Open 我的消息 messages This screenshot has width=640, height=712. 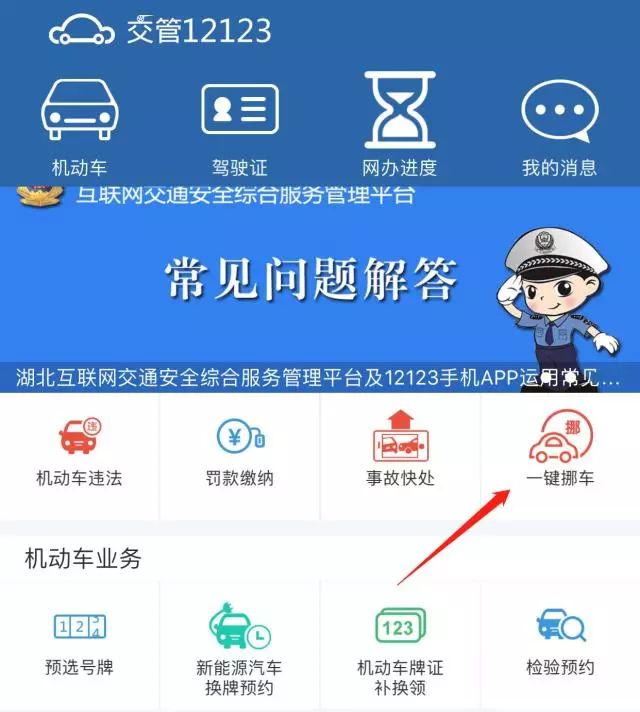point(559,123)
